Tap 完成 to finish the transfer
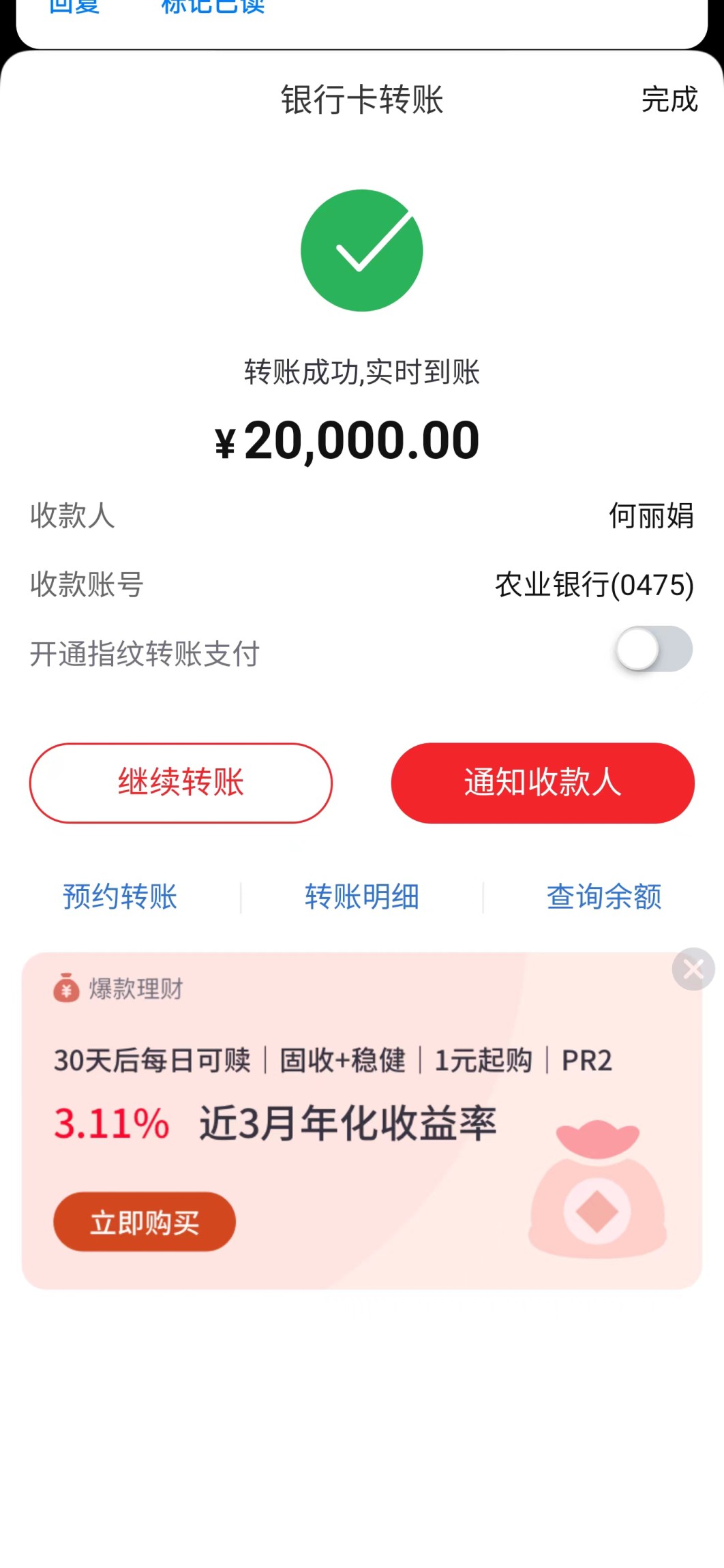This screenshot has width=724, height=1568. [669, 100]
